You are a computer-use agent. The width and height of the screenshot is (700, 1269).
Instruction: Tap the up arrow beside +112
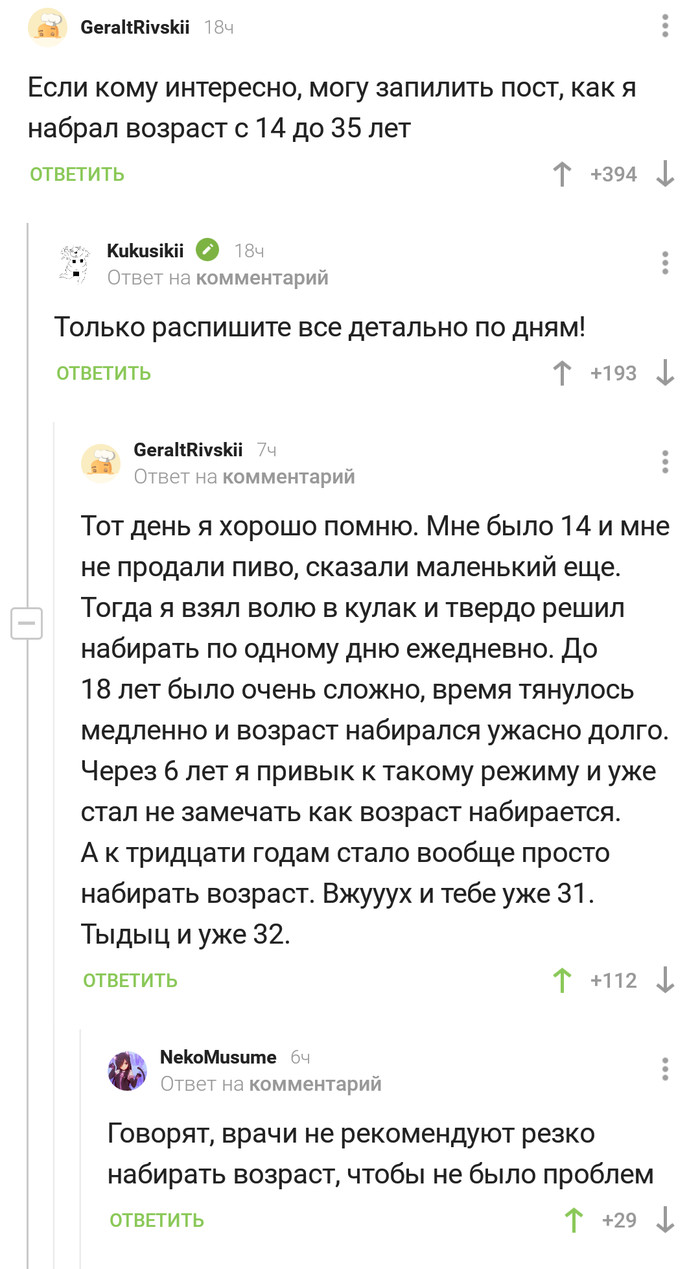point(562,981)
